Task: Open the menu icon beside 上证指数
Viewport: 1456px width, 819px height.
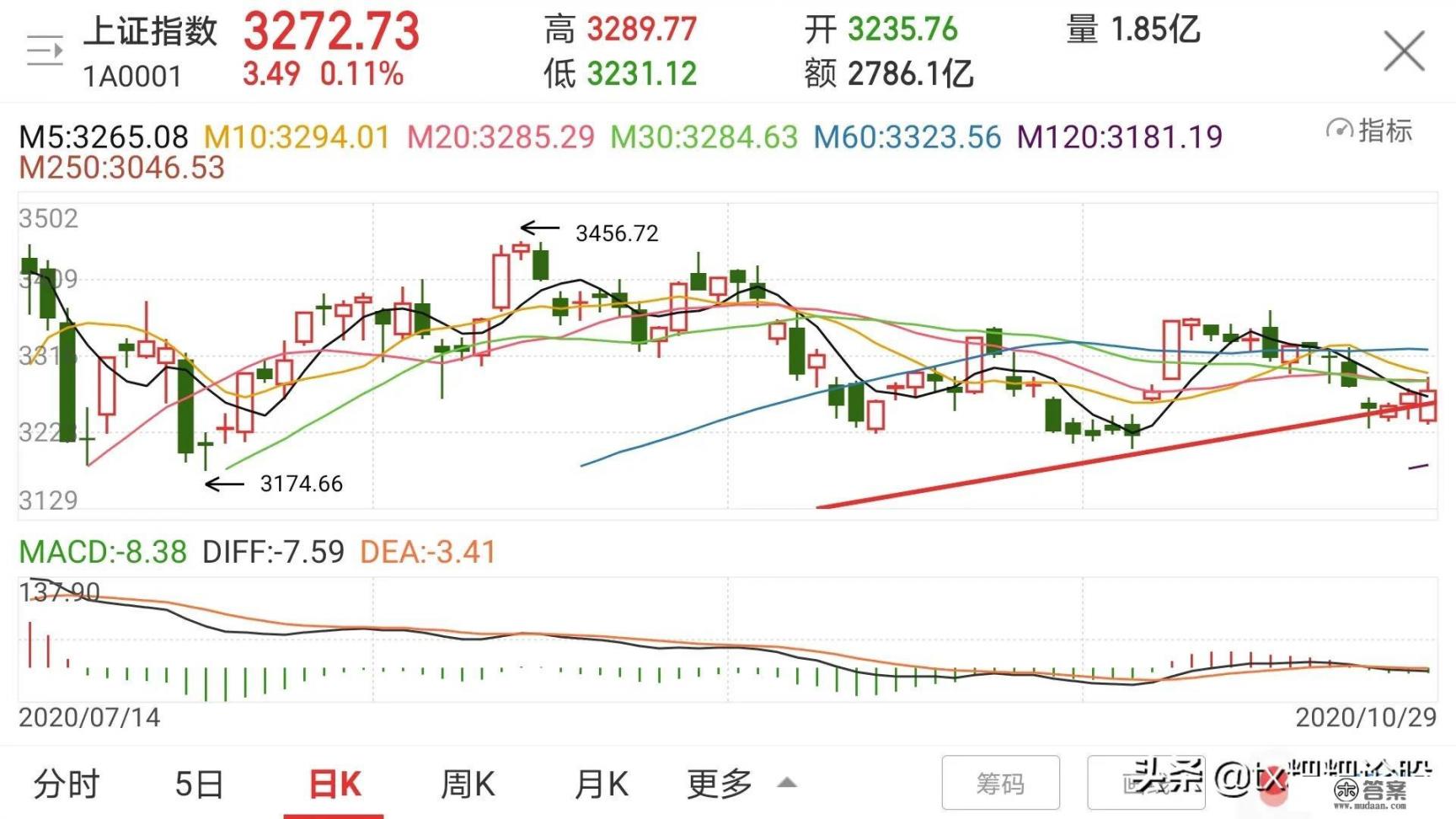Action: pos(45,51)
